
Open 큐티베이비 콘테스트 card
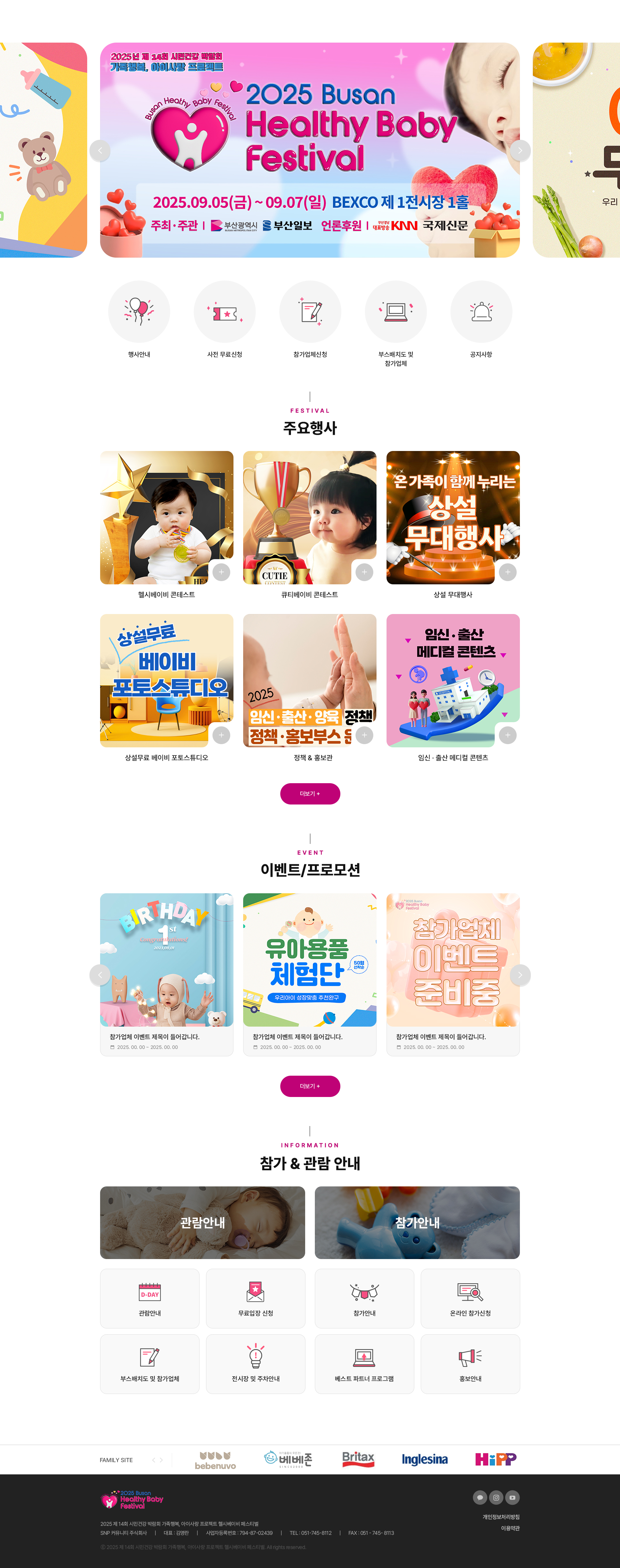point(309,518)
